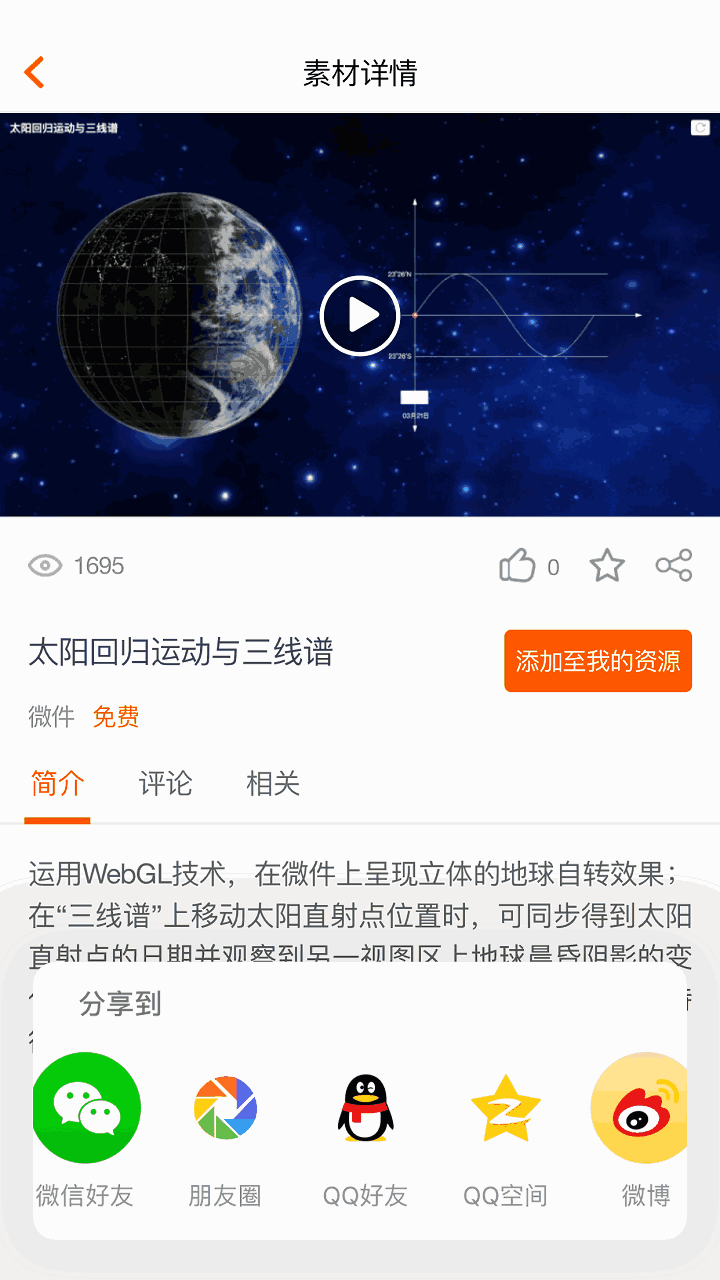Screen dimensions: 720x1280
Task: Tap the share icon beside the star
Action: [x=674, y=566]
